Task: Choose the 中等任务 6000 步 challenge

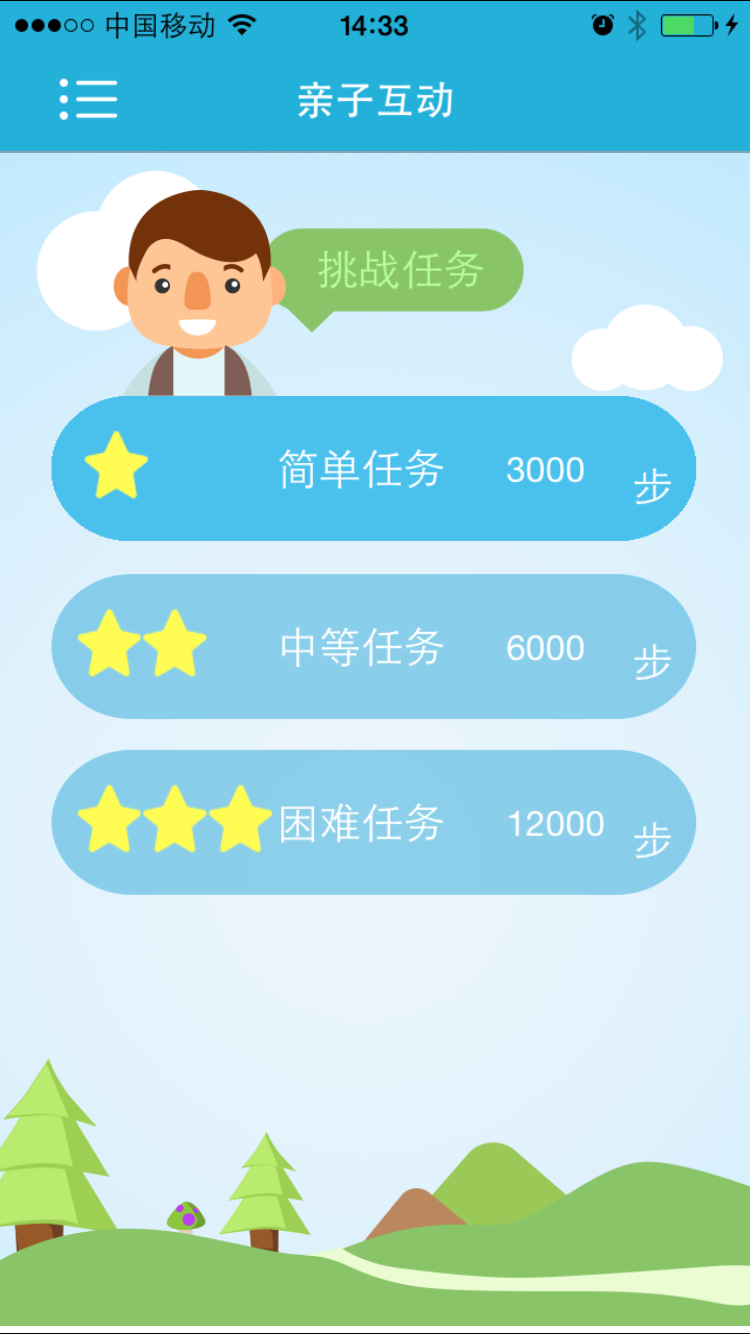Action: [x=373, y=647]
